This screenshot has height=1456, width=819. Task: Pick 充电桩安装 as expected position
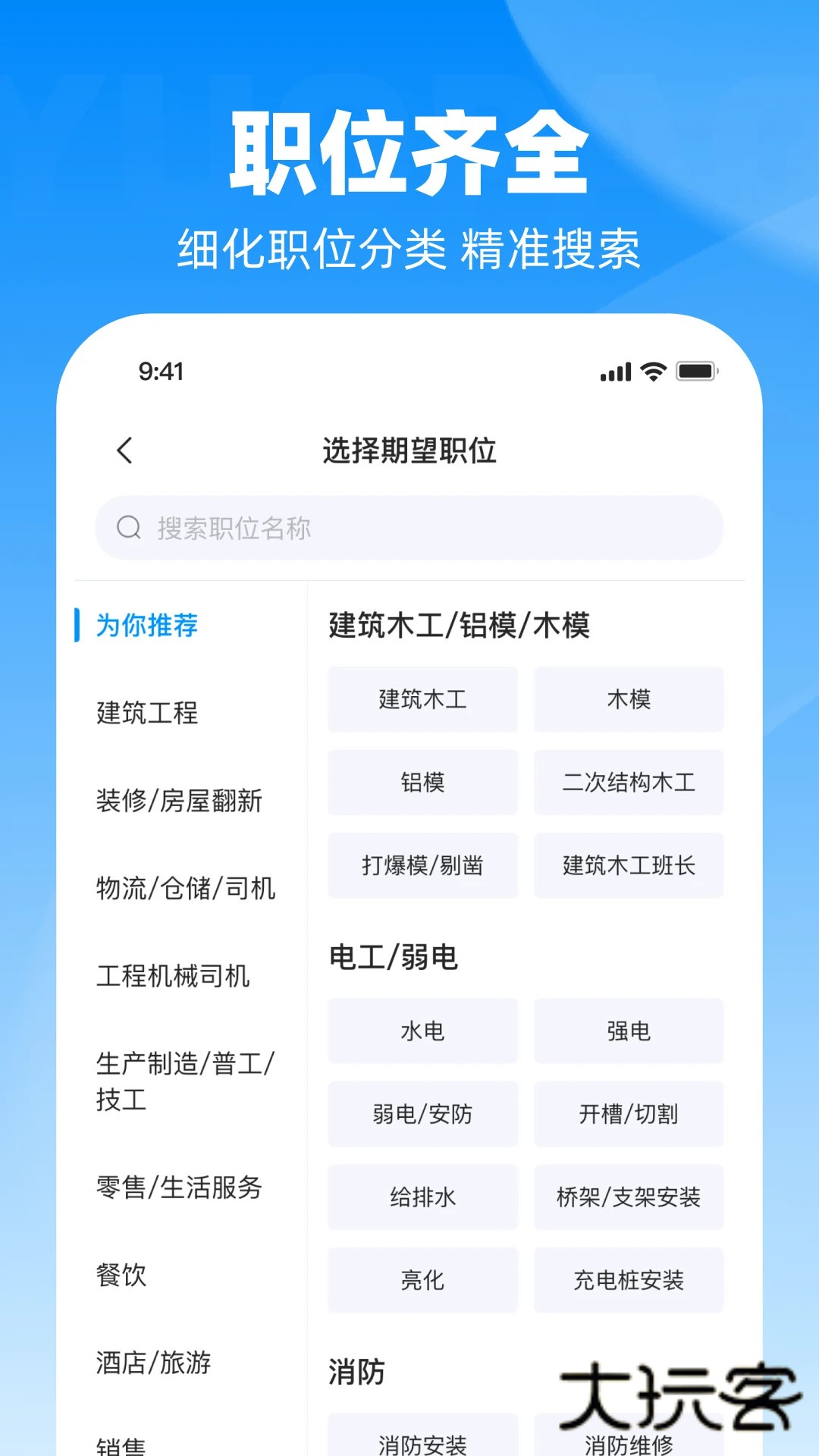[628, 1280]
